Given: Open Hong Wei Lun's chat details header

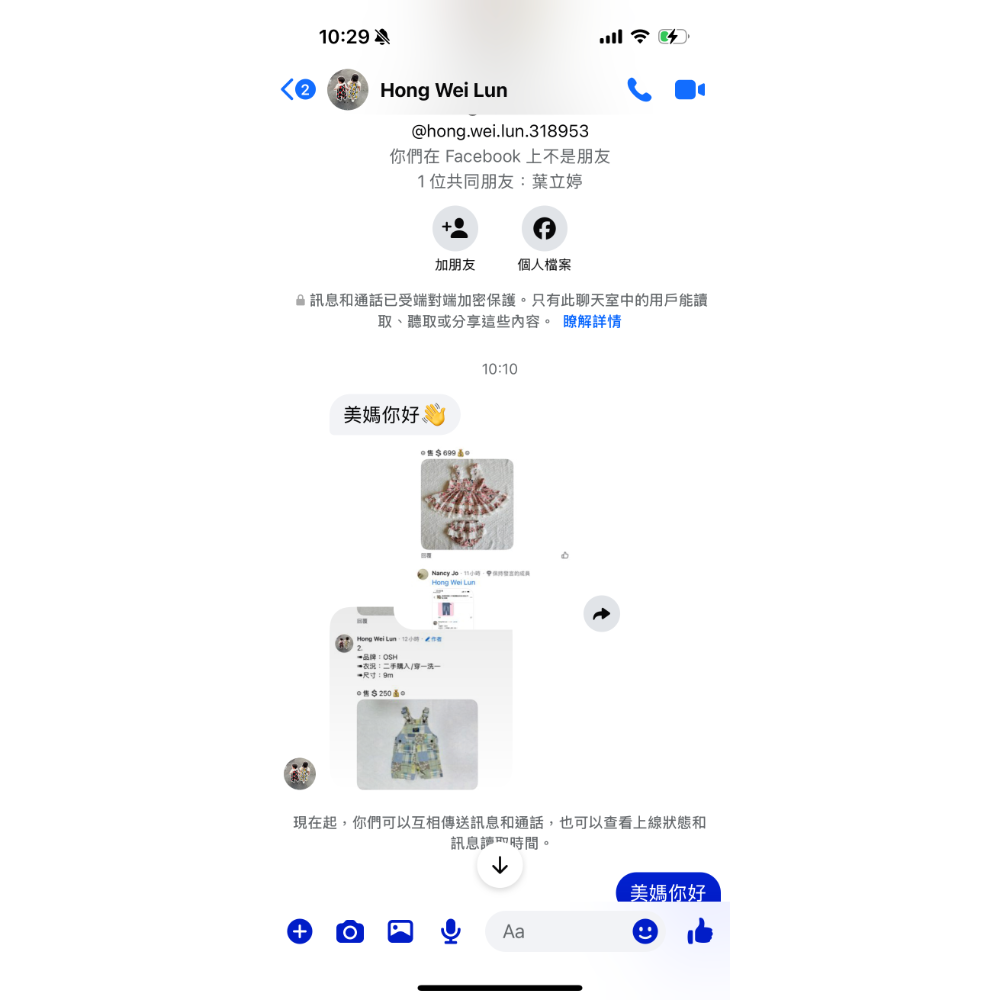Looking at the screenshot, I should click(x=443, y=90).
